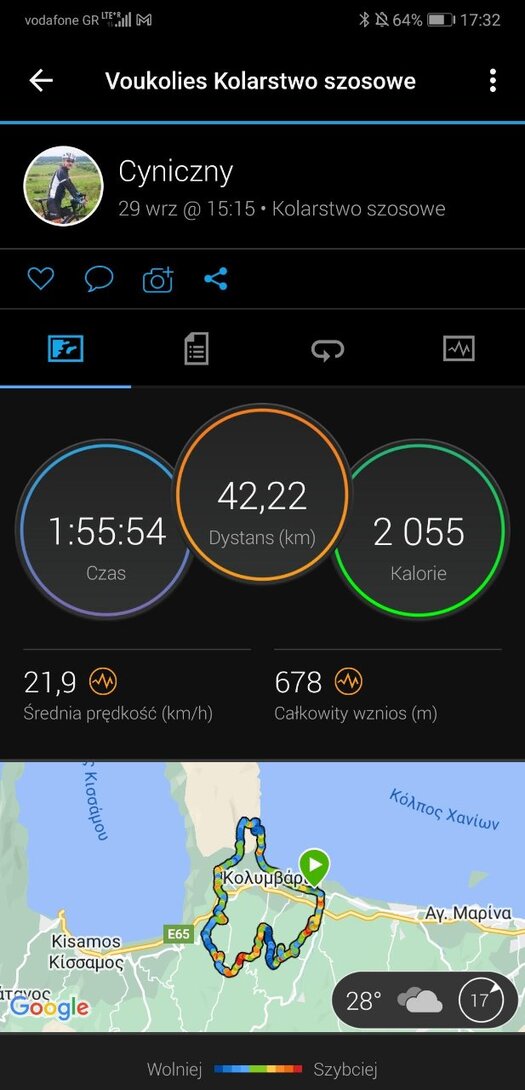
Task: Open comments on this activity
Action: tap(99, 279)
